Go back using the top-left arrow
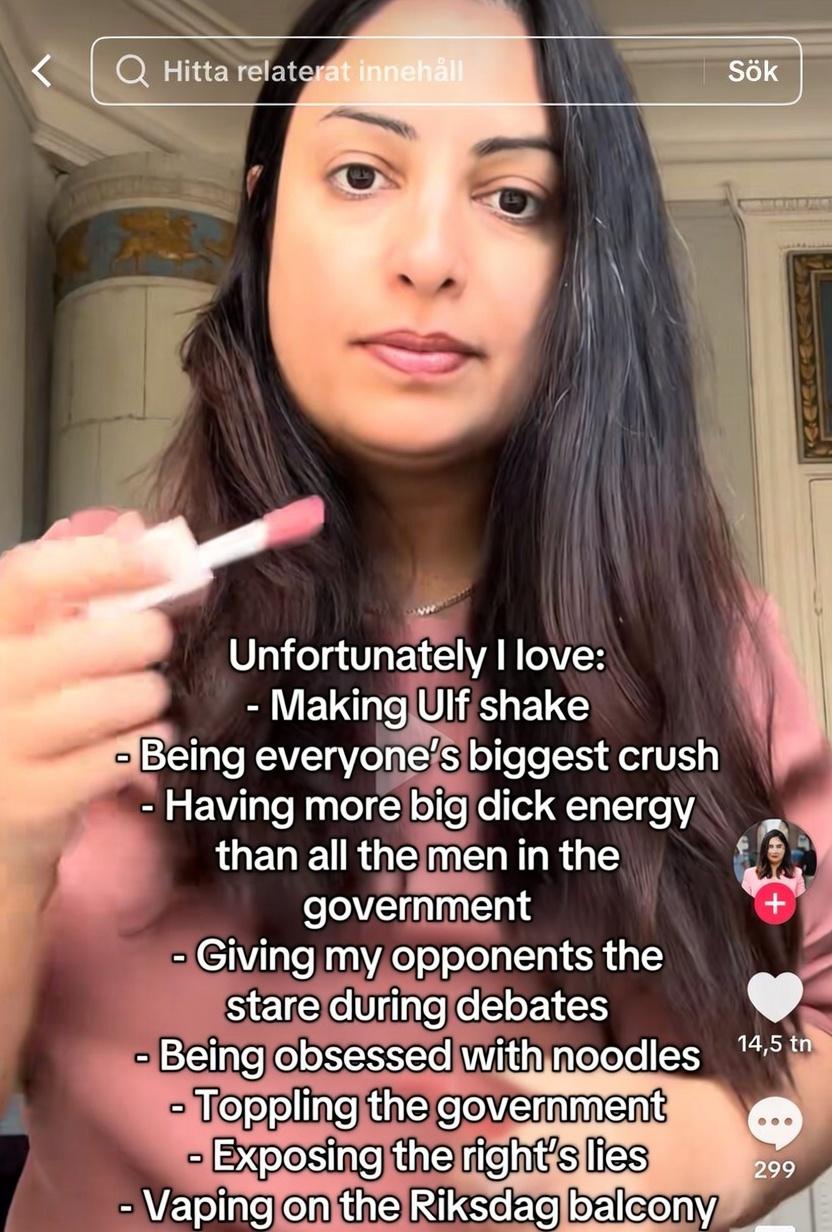 [x=41, y=71]
